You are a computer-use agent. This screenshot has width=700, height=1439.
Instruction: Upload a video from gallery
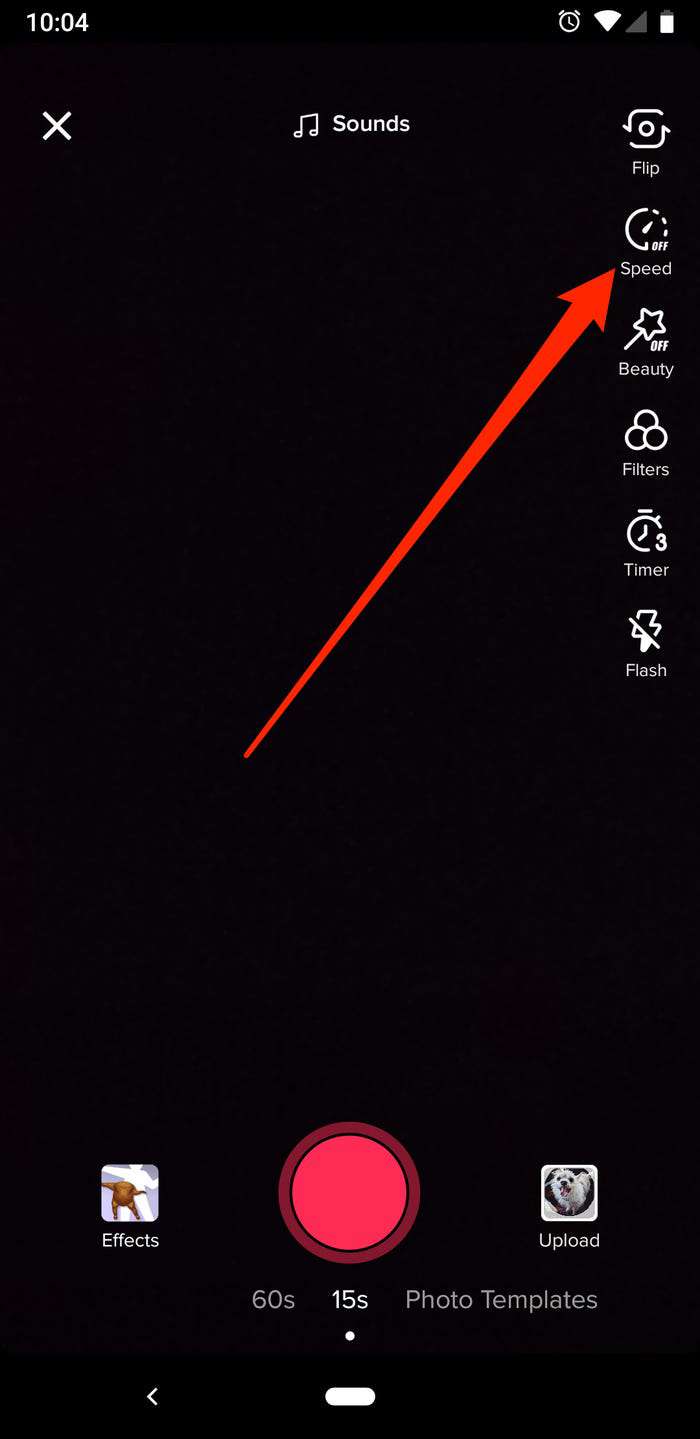pyautogui.click(x=569, y=1207)
